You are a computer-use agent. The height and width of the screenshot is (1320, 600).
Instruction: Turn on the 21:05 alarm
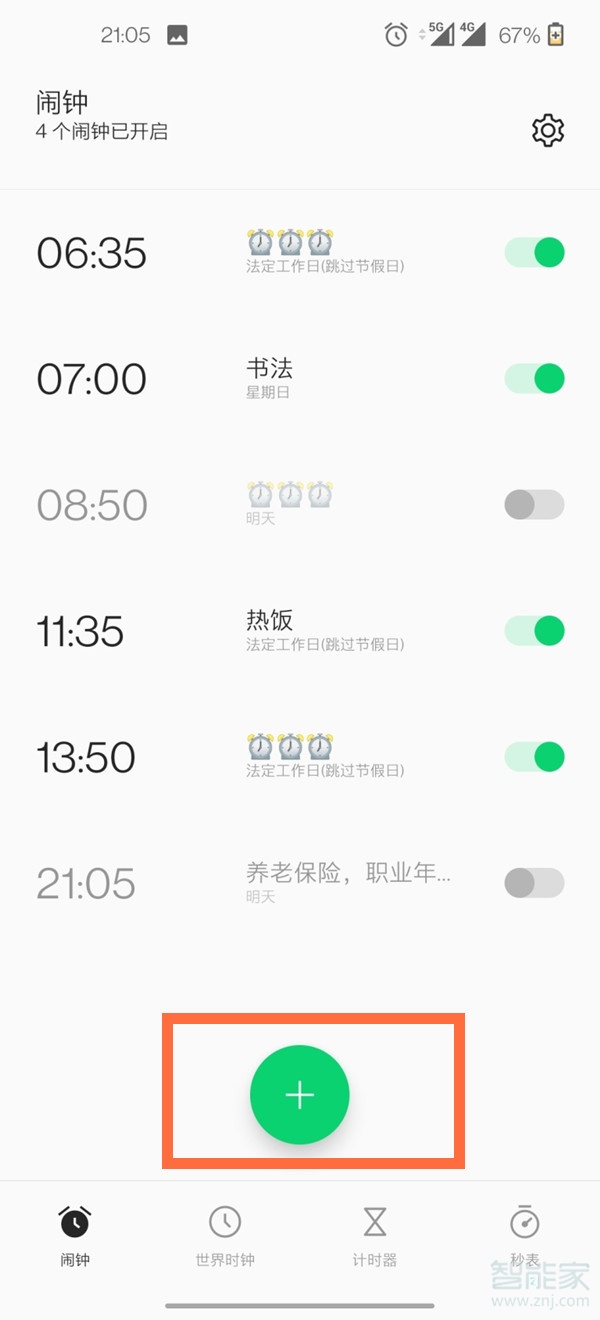[535, 883]
